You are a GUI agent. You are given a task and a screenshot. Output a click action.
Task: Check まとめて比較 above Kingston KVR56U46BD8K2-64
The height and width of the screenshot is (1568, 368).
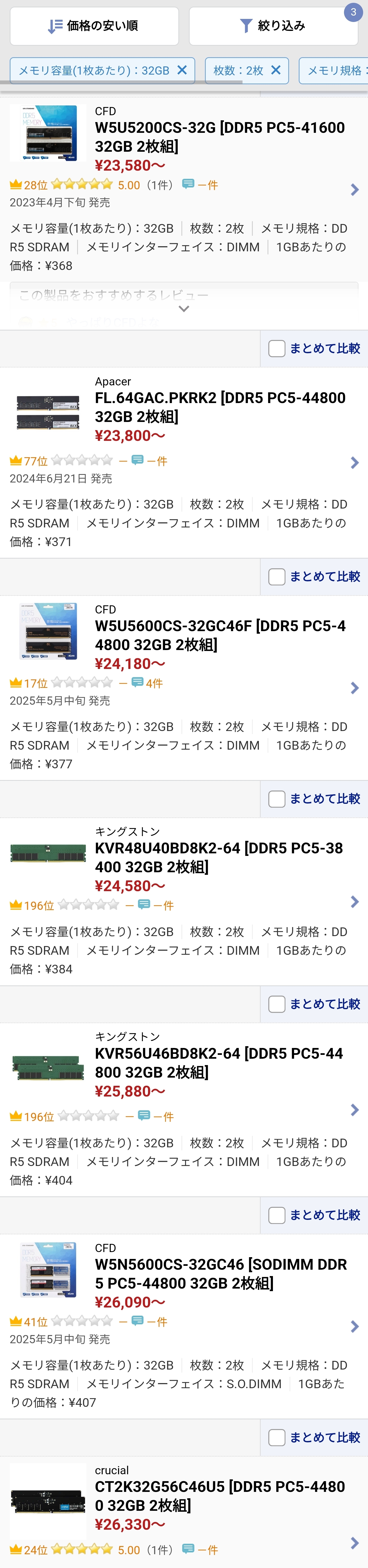coord(277,1004)
